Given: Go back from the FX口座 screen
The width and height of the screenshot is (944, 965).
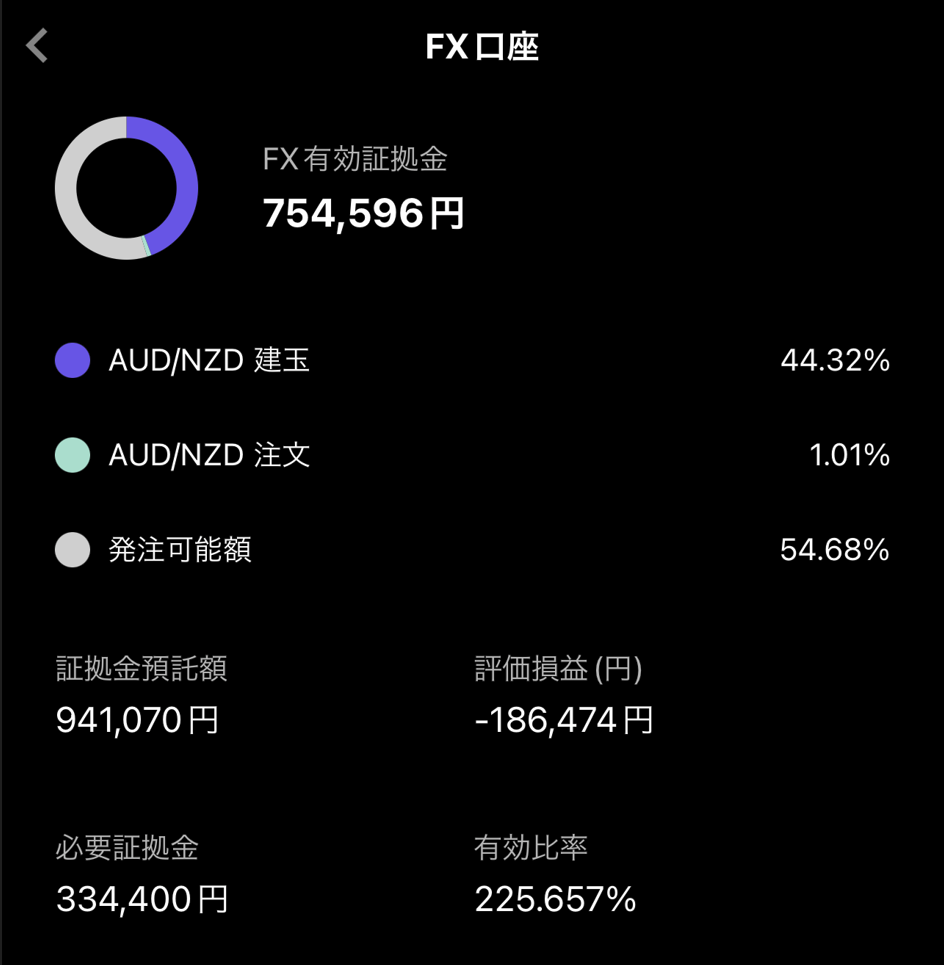Looking at the screenshot, I should [x=38, y=46].
